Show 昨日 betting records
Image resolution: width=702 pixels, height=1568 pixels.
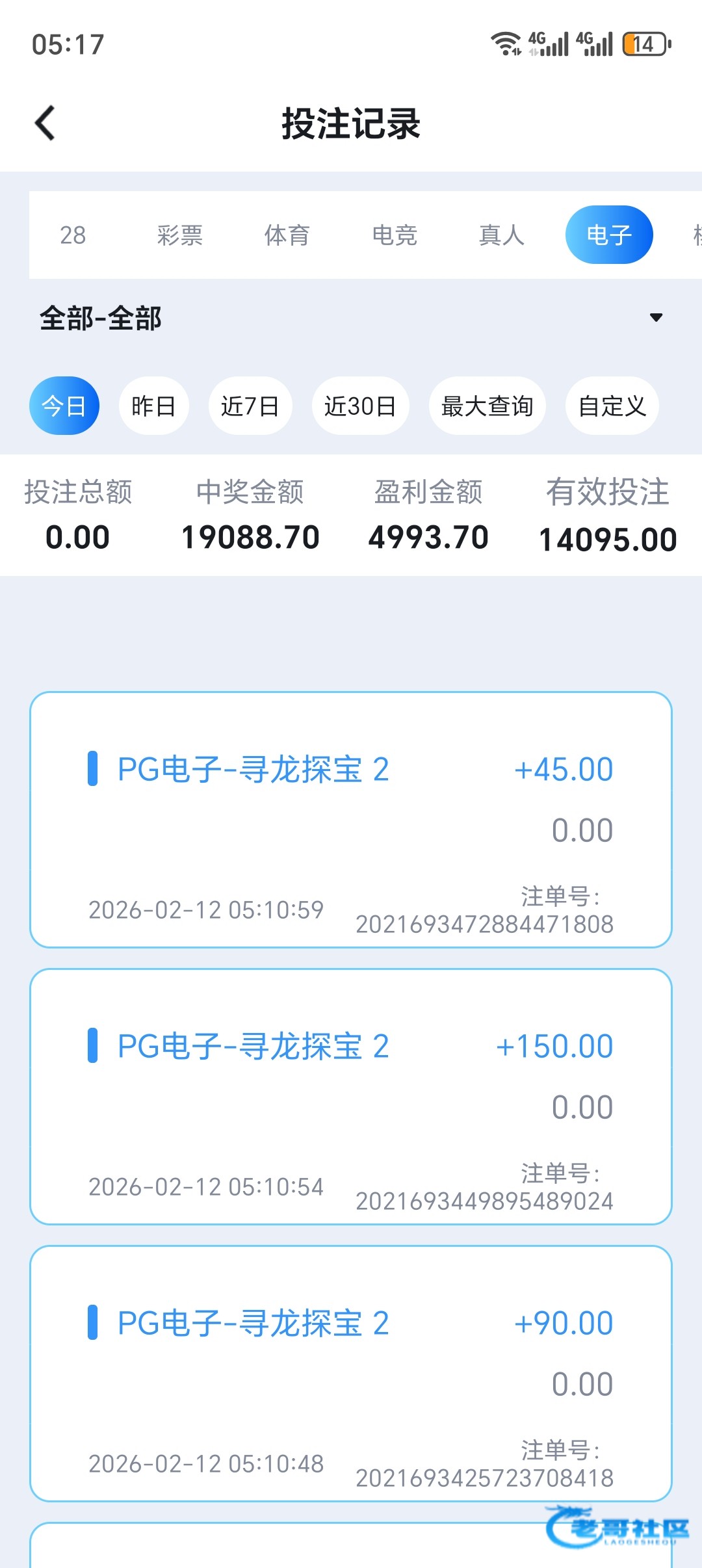(x=153, y=406)
